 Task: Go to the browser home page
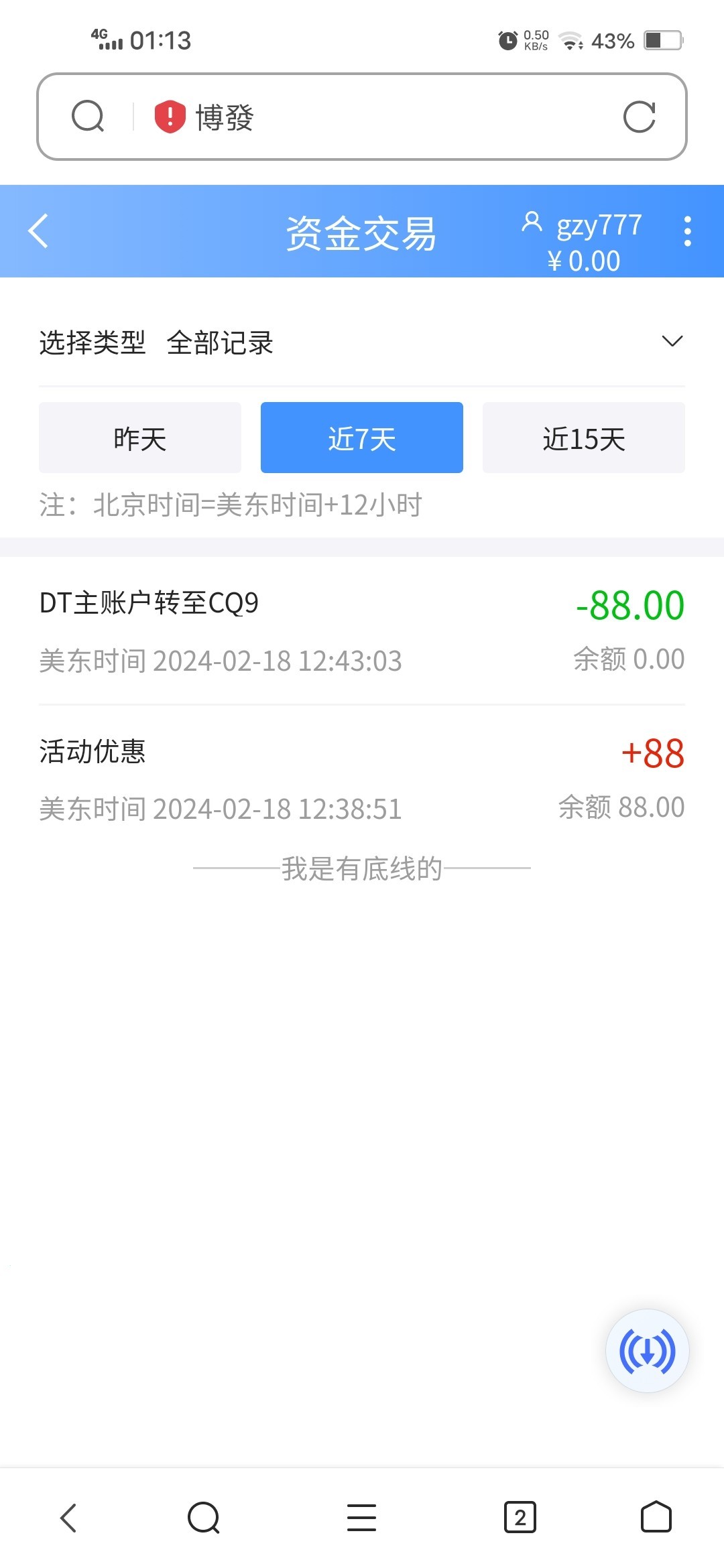656,1518
